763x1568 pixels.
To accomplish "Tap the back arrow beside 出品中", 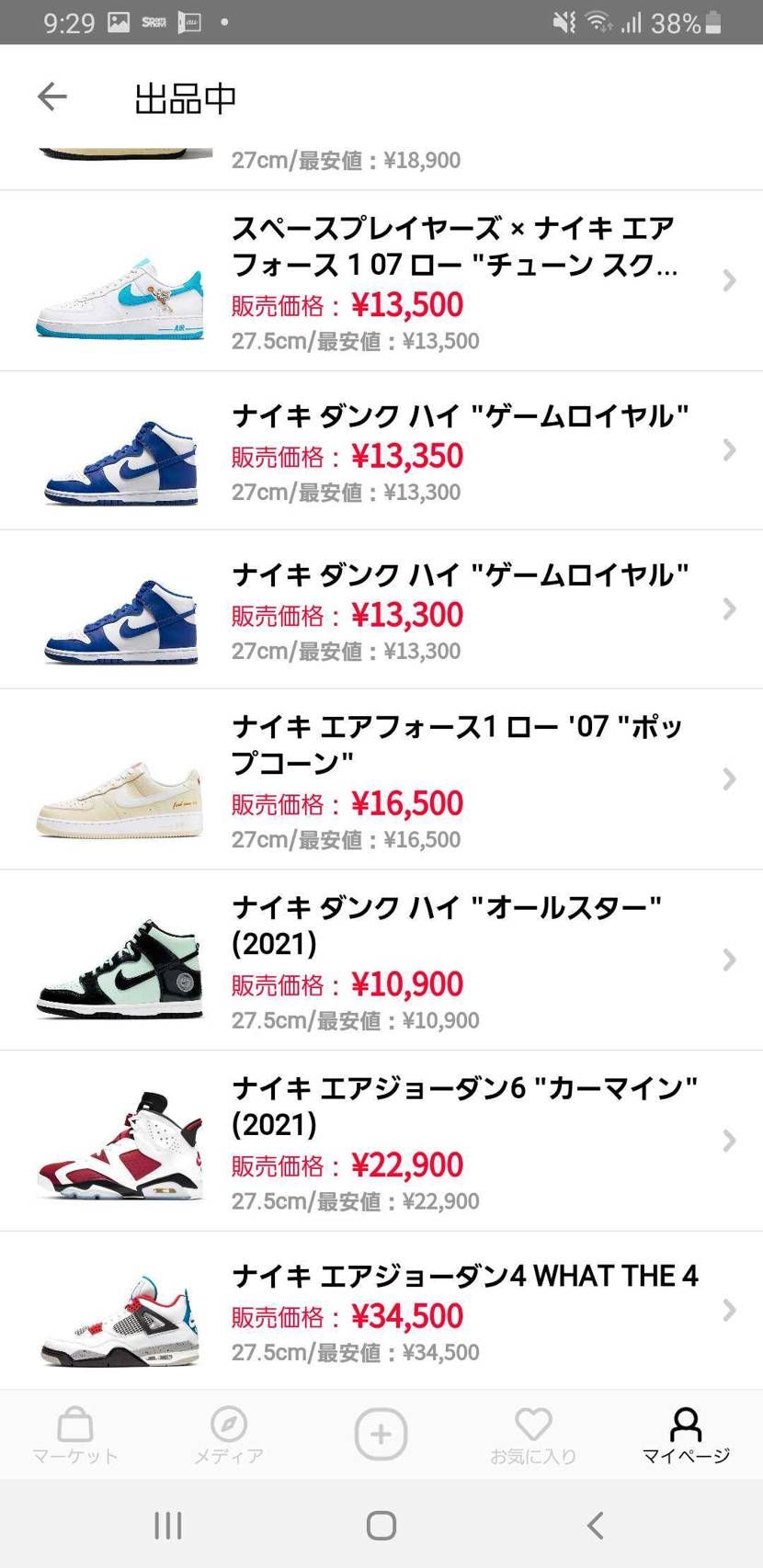I will coord(51,97).
